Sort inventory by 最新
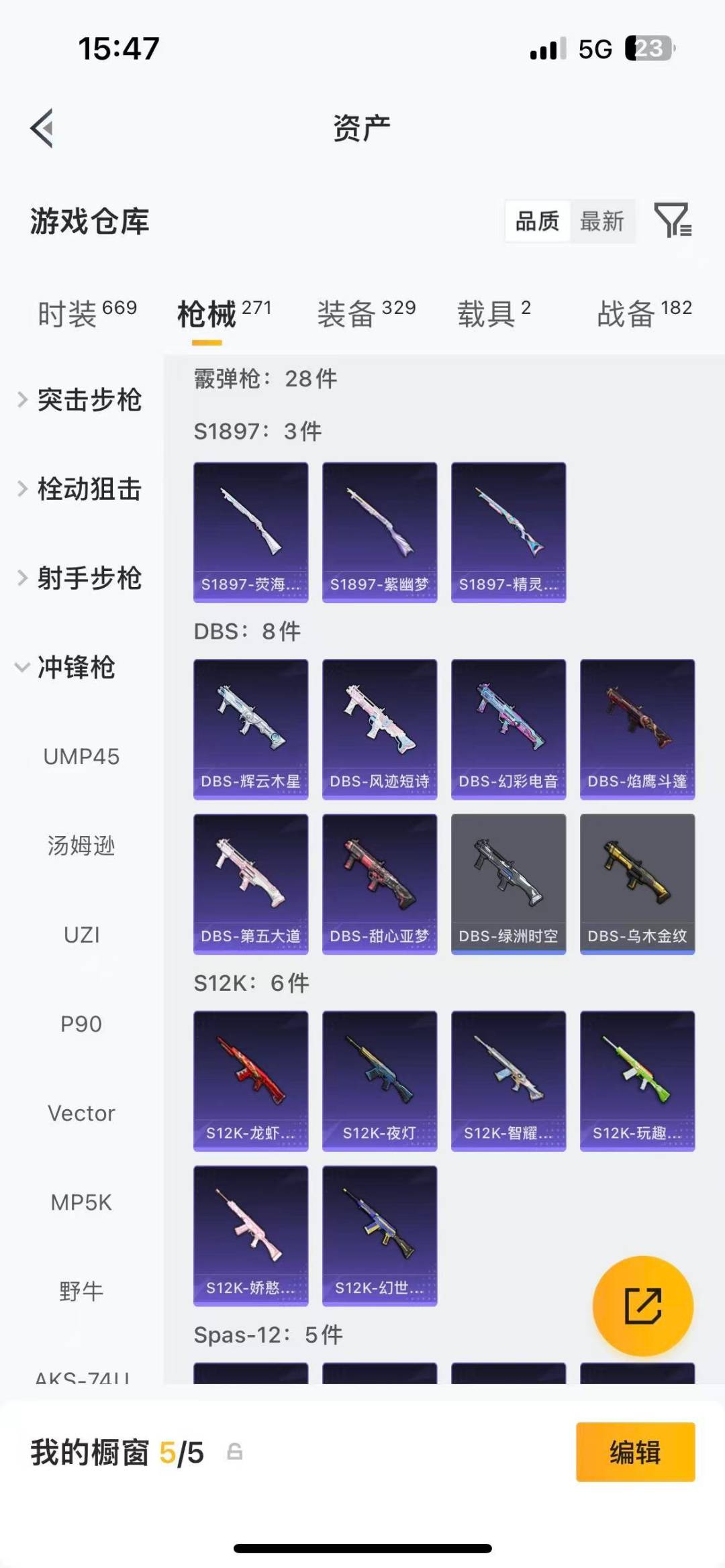The height and width of the screenshot is (1568, 725). click(x=602, y=221)
